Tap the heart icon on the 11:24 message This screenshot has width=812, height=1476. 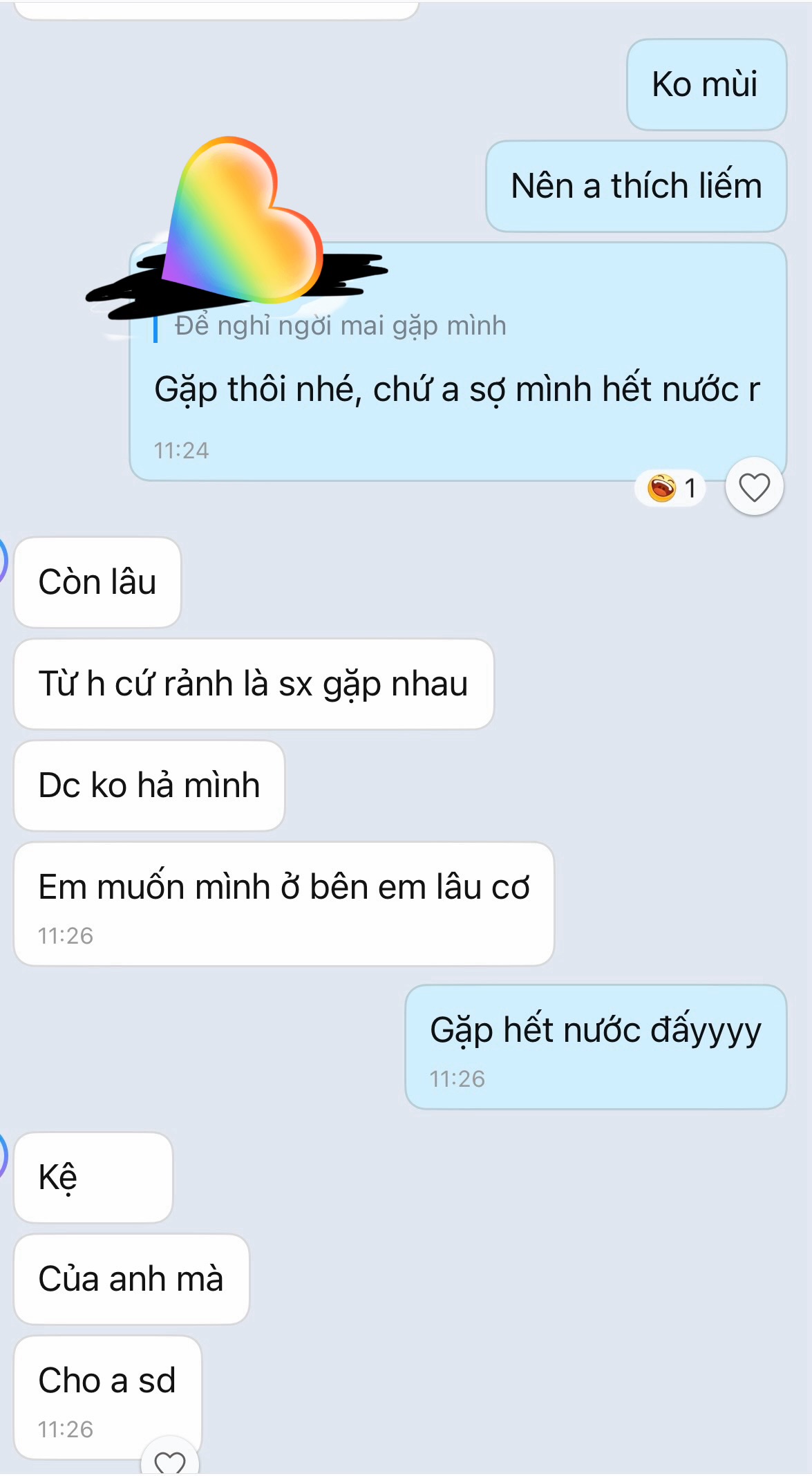pos(754,487)
